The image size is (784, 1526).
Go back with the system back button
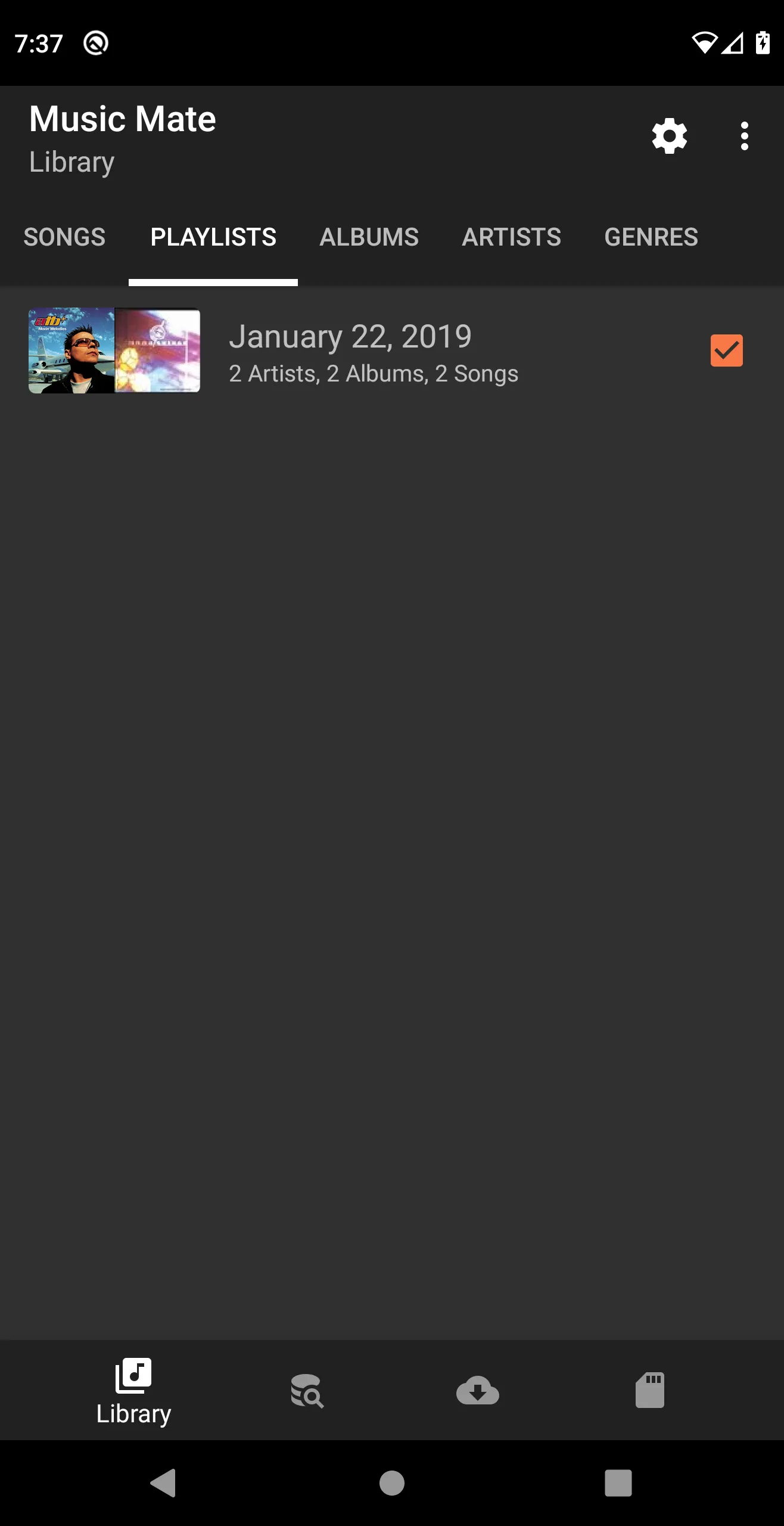pyautogui.click(x=163, y=1482)
